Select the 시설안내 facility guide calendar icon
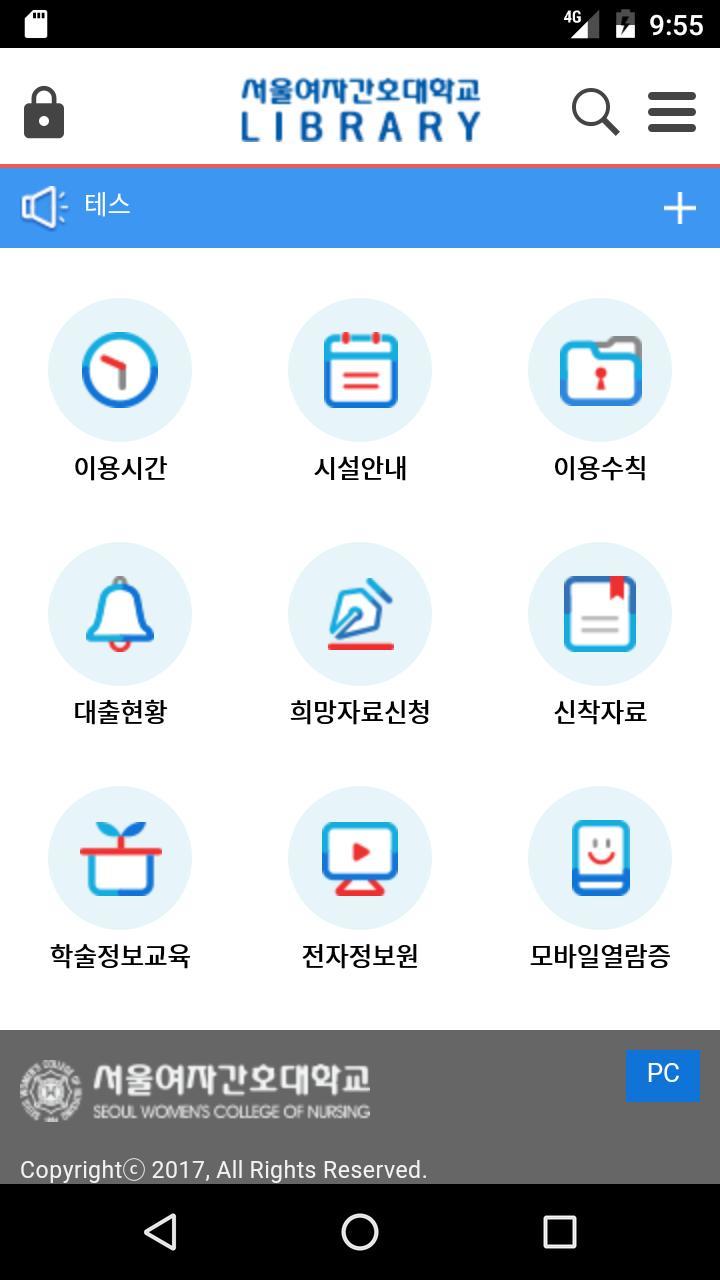720x1280 pixels. (x=360, y=370)
